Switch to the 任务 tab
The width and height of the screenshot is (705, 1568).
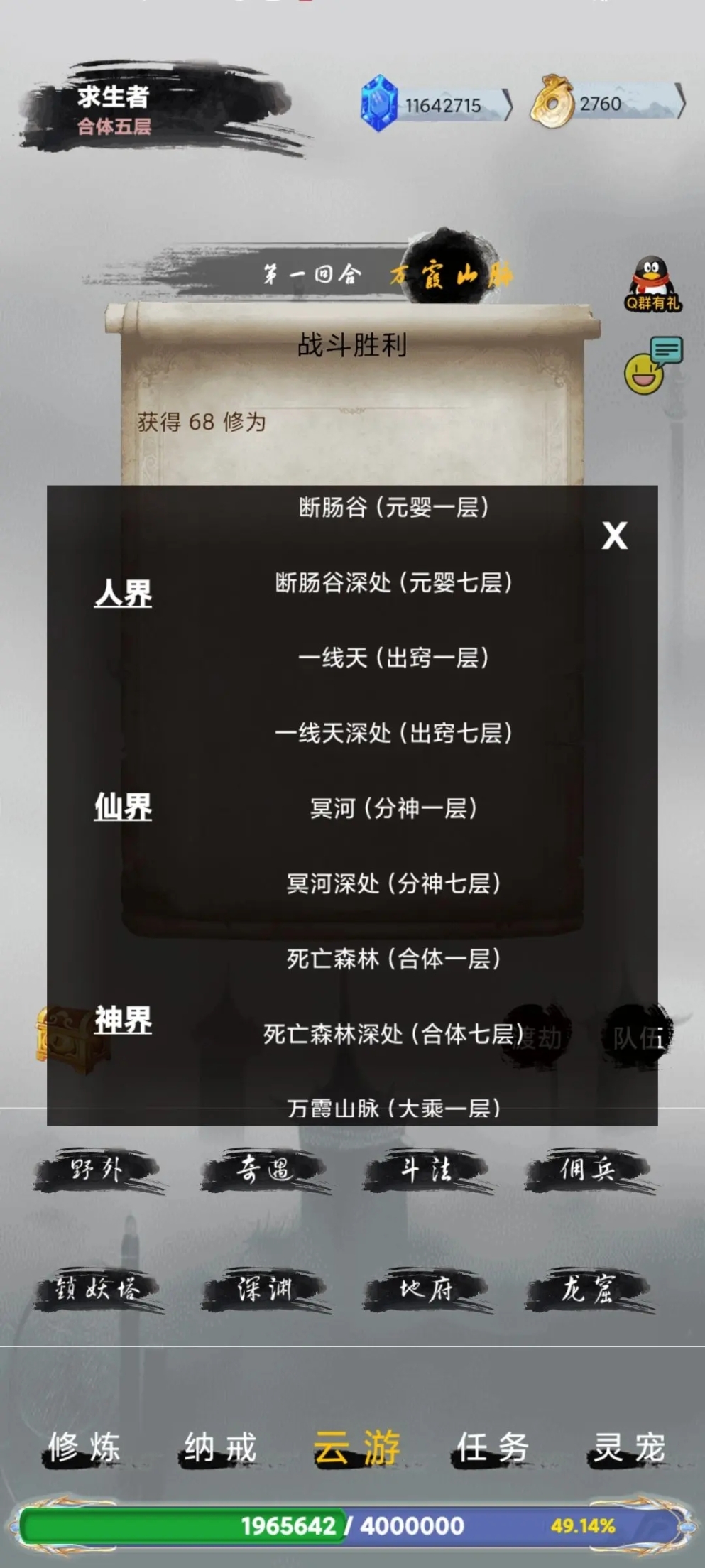492,1447
